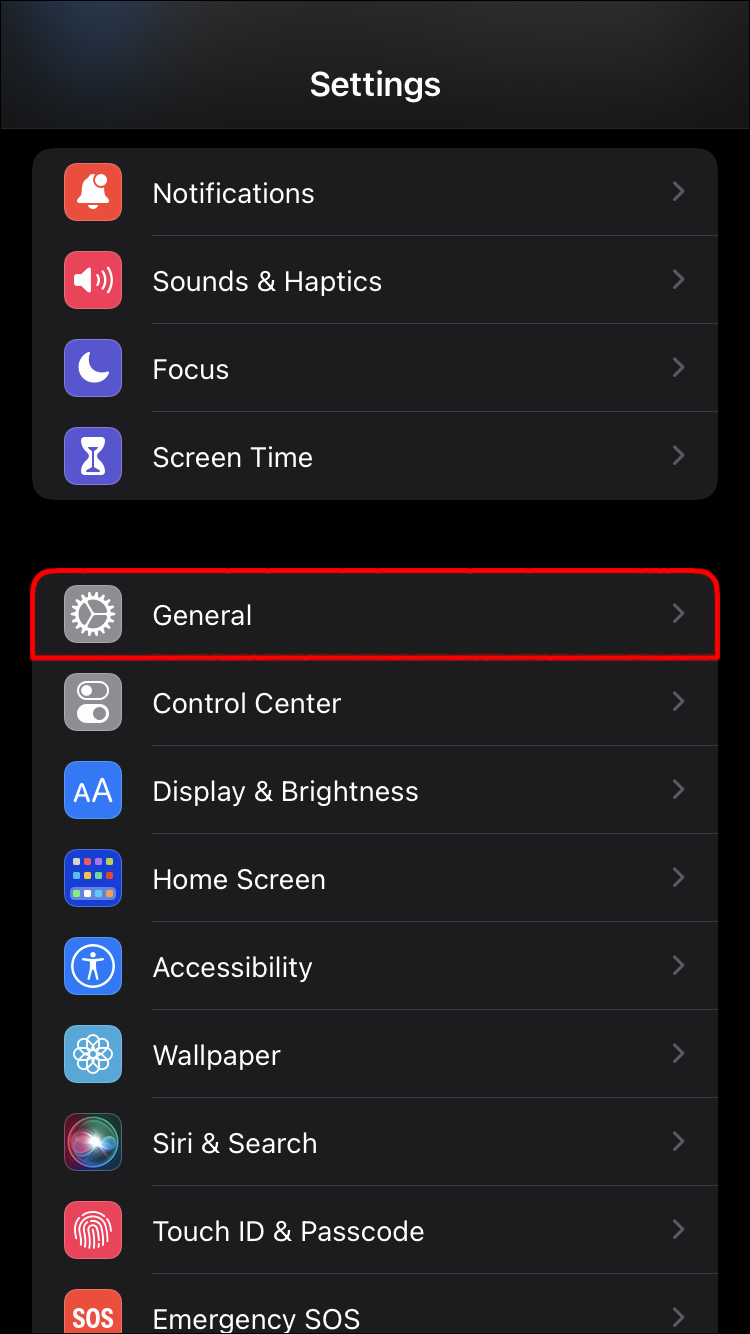
Task: Open Emergency SOS settings
Action: pos(375,1305)
